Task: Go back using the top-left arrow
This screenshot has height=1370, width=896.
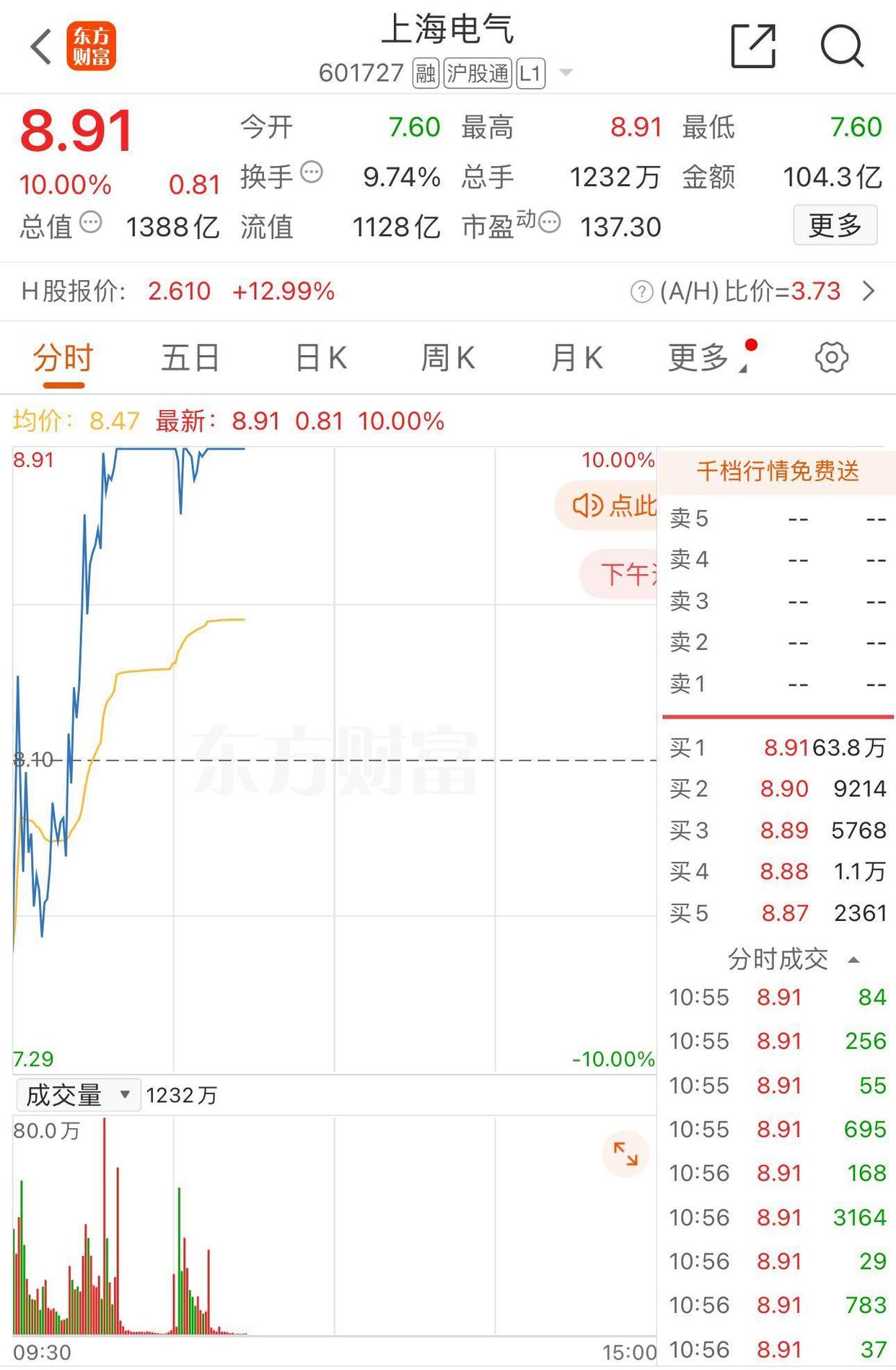Action: pos(42,47)
